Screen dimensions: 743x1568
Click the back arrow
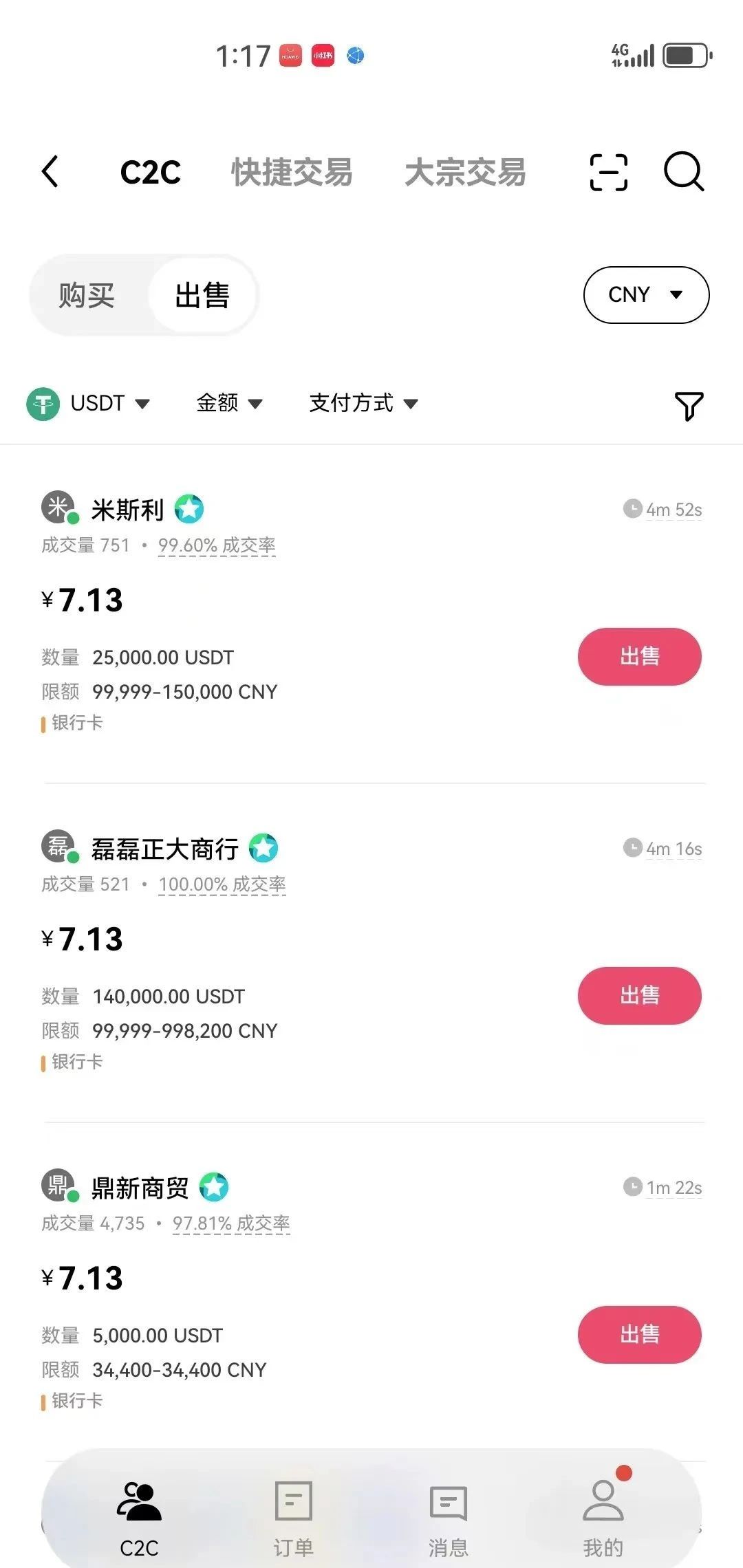pyautogui.click(x=50, y=173)
